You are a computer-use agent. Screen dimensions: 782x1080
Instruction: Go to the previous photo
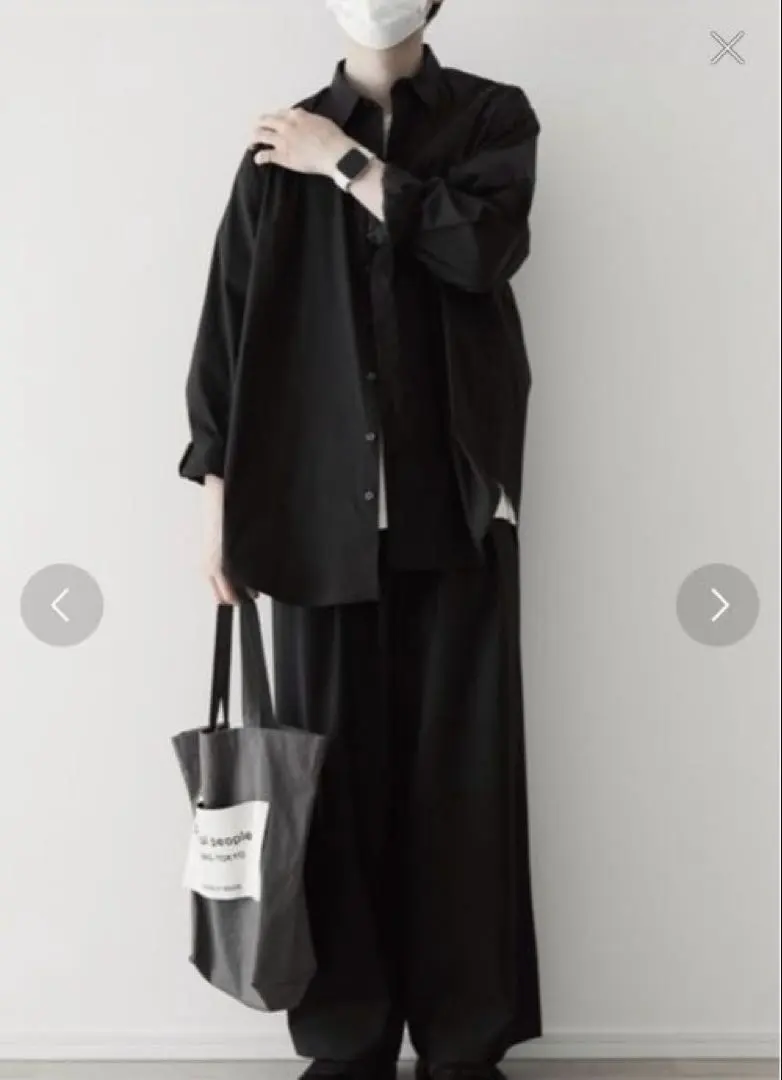(62, 605)
